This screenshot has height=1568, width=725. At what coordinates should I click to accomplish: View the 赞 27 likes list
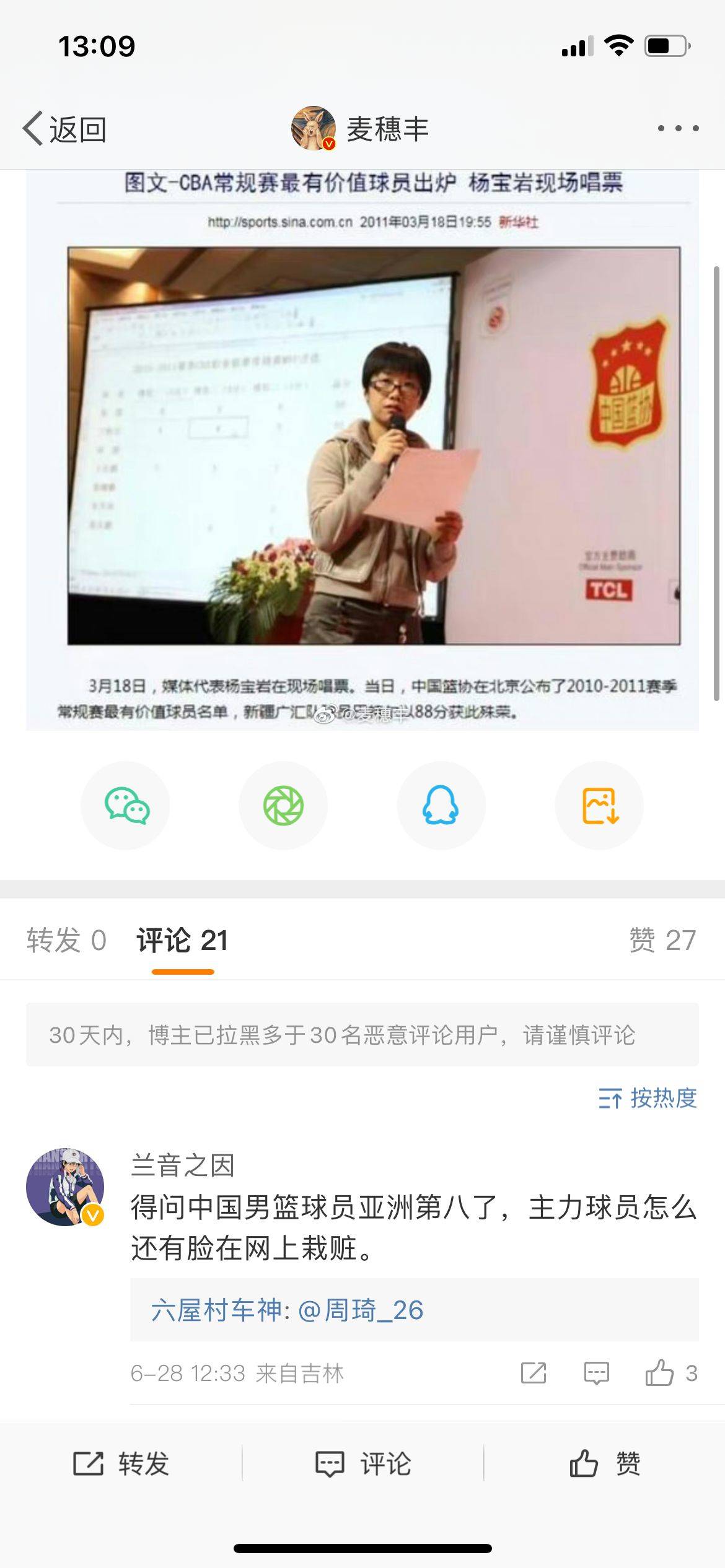(662, 940)
